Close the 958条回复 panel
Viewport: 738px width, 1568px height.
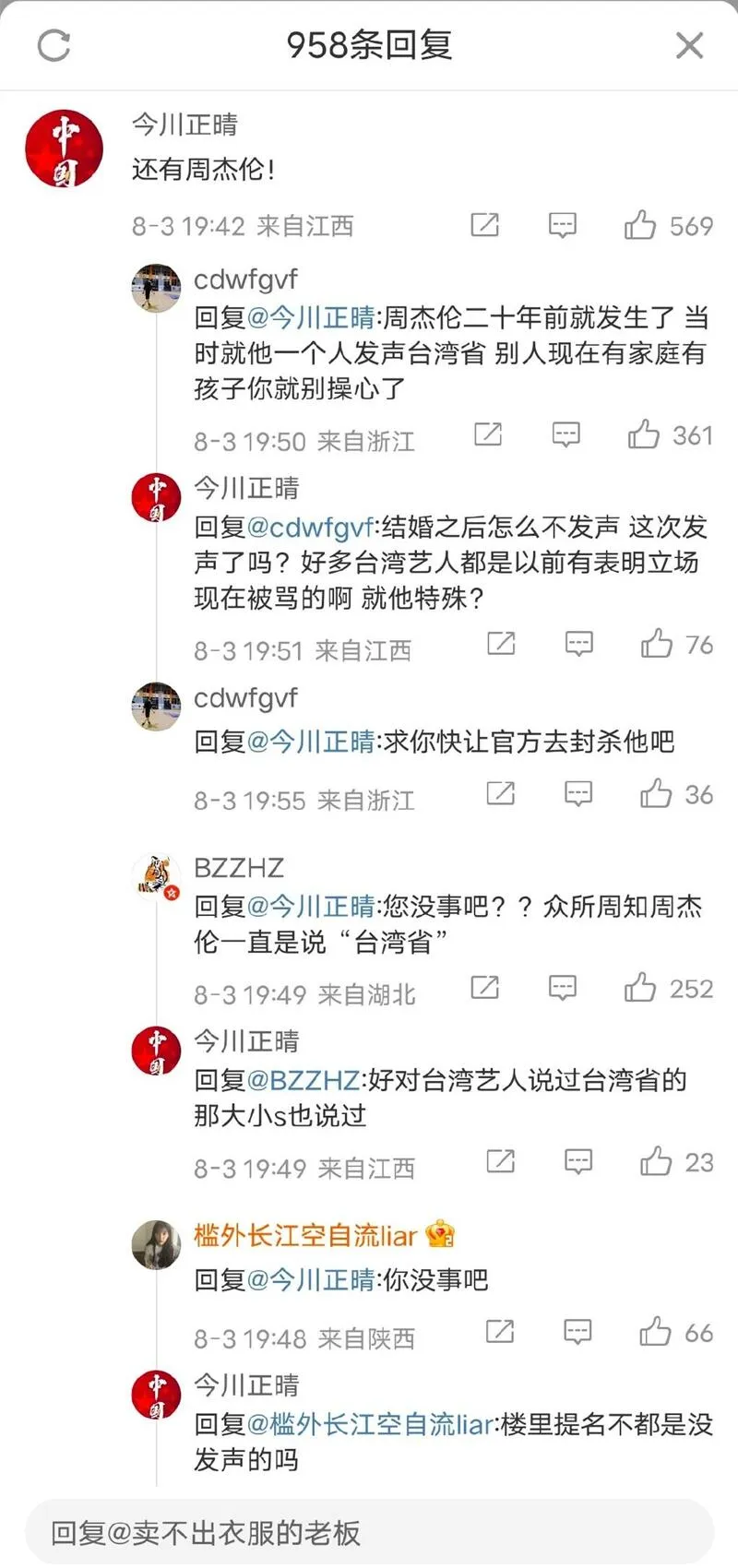pos(689,45)
